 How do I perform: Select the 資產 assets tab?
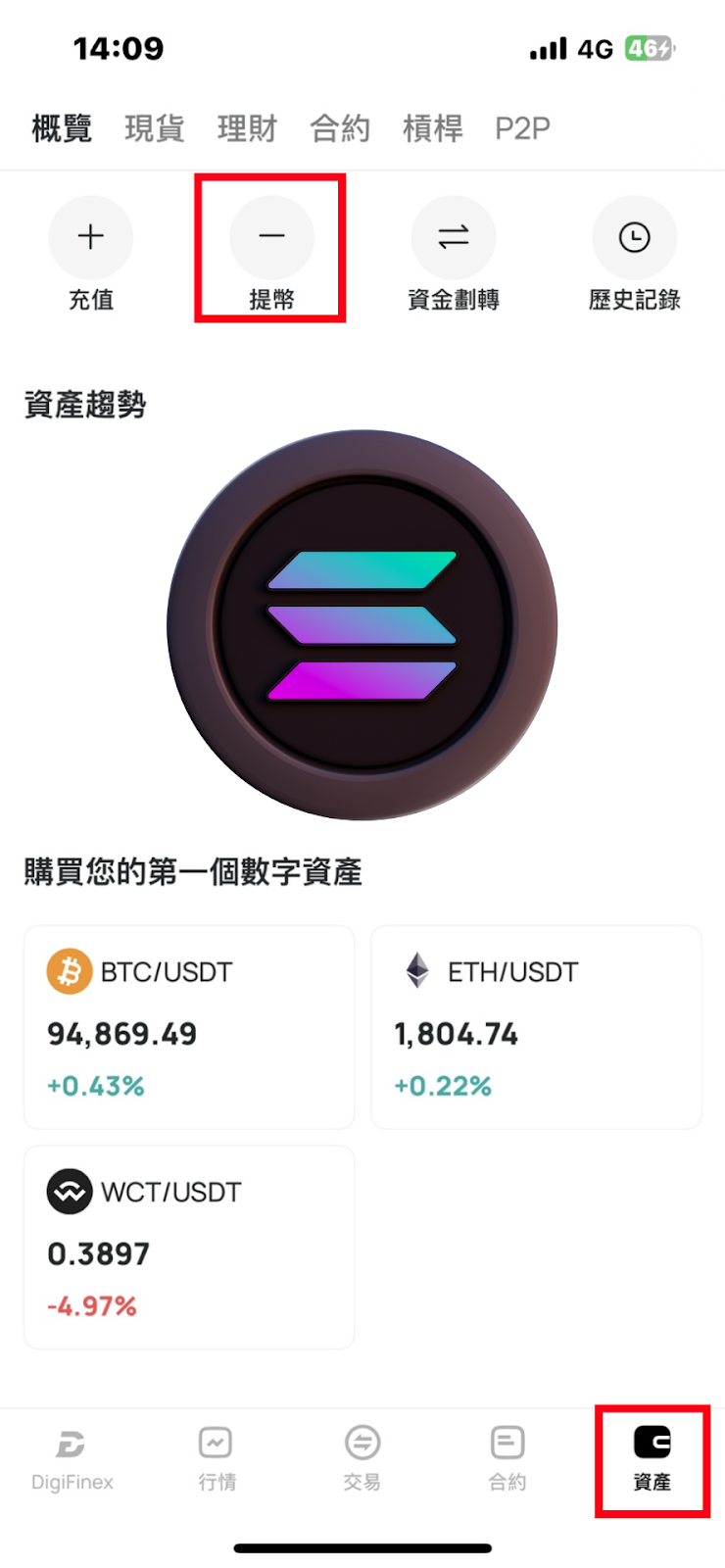coord(652,1459)
